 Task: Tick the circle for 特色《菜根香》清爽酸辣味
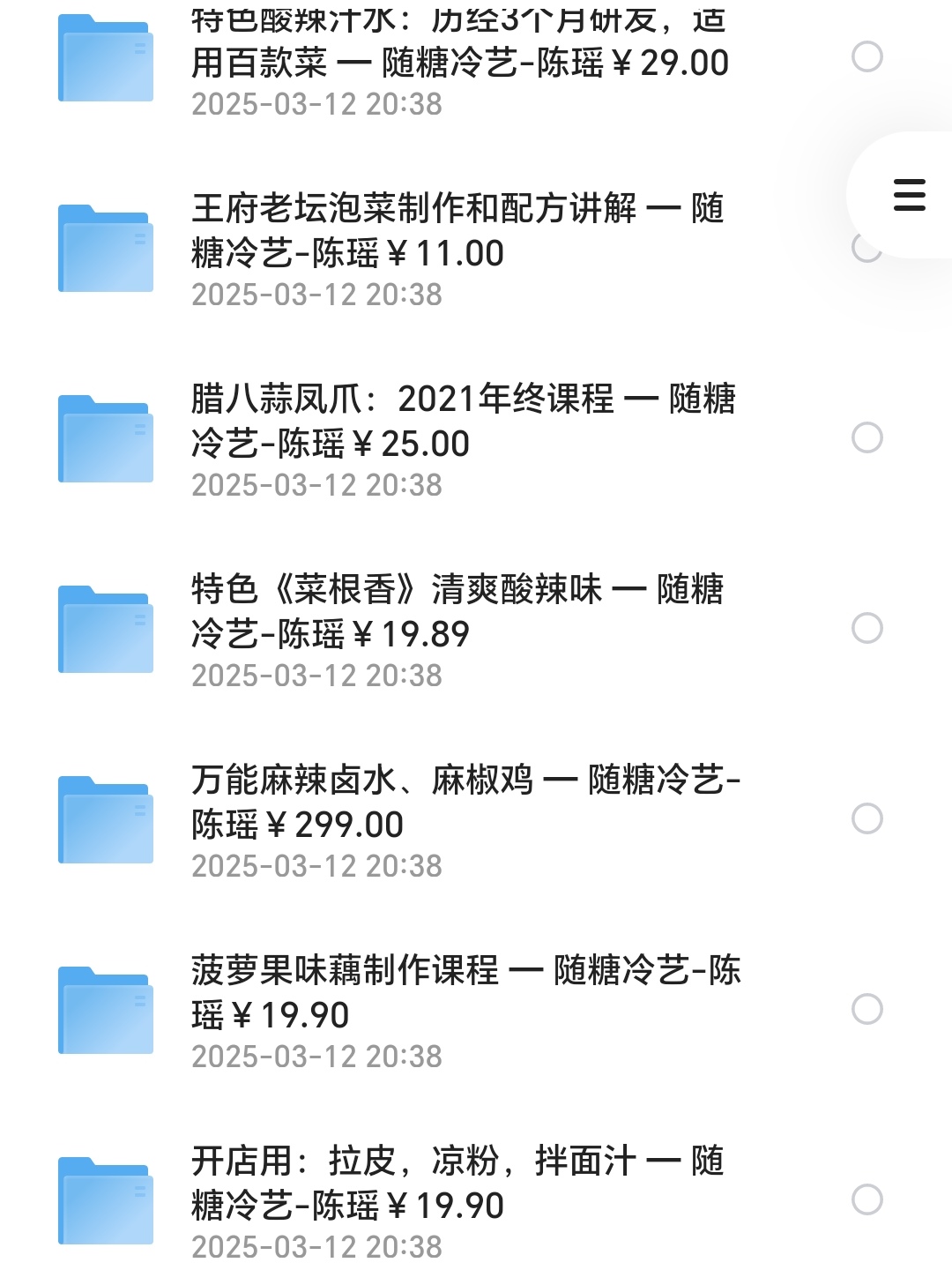[x=867, y=628]
